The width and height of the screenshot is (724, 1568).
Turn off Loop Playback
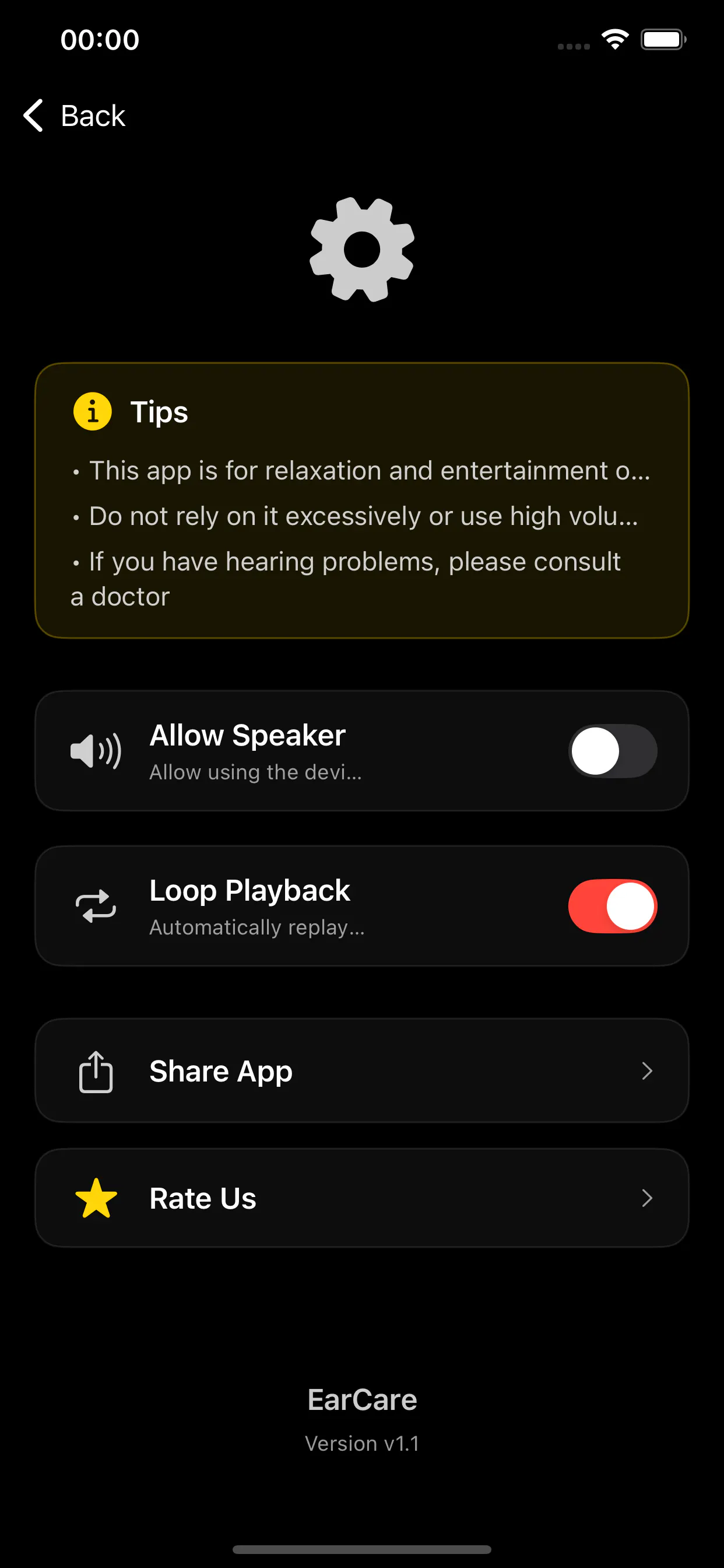tap(612, 906)
